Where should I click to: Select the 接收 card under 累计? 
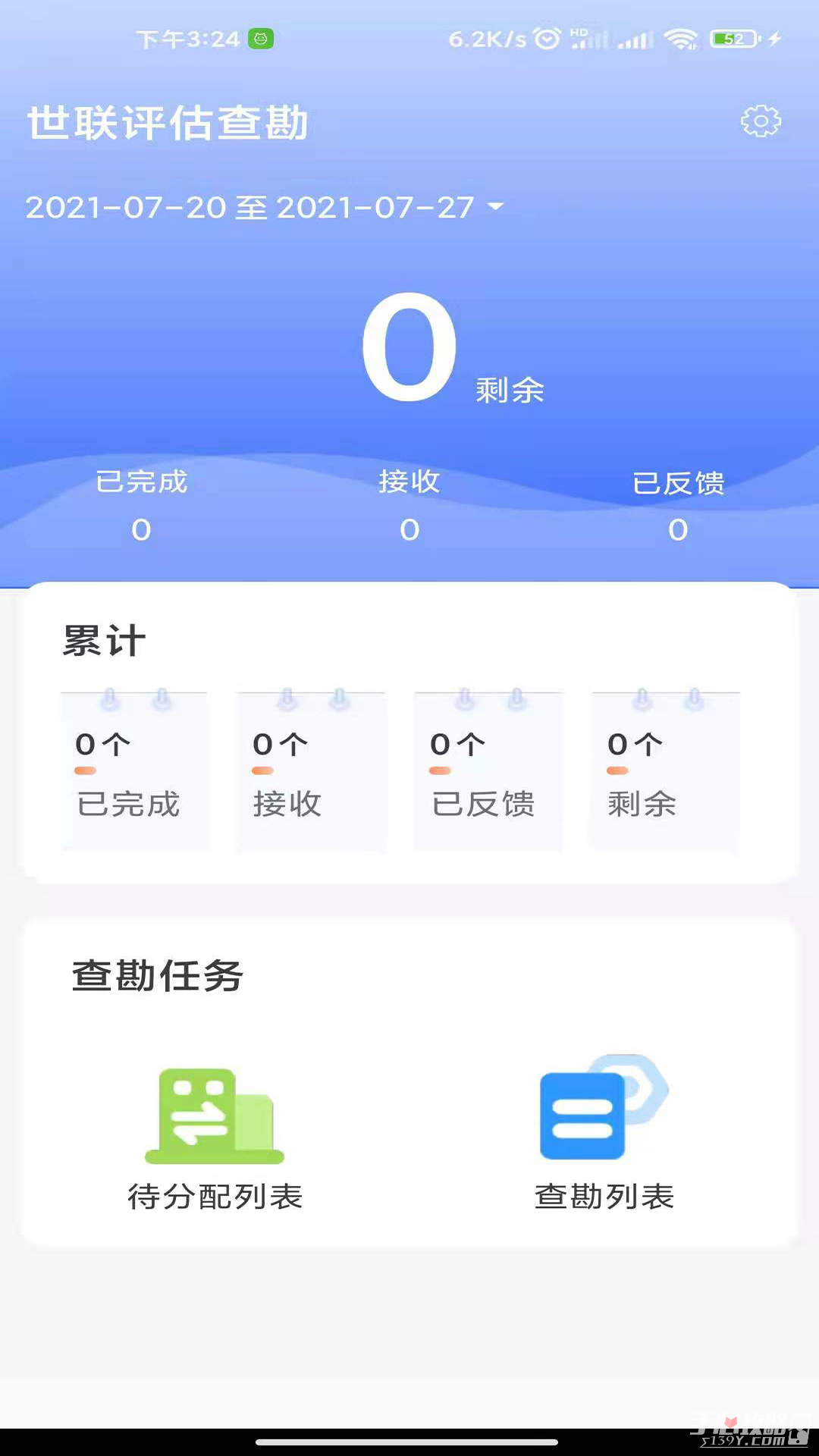tap(311, 769)
